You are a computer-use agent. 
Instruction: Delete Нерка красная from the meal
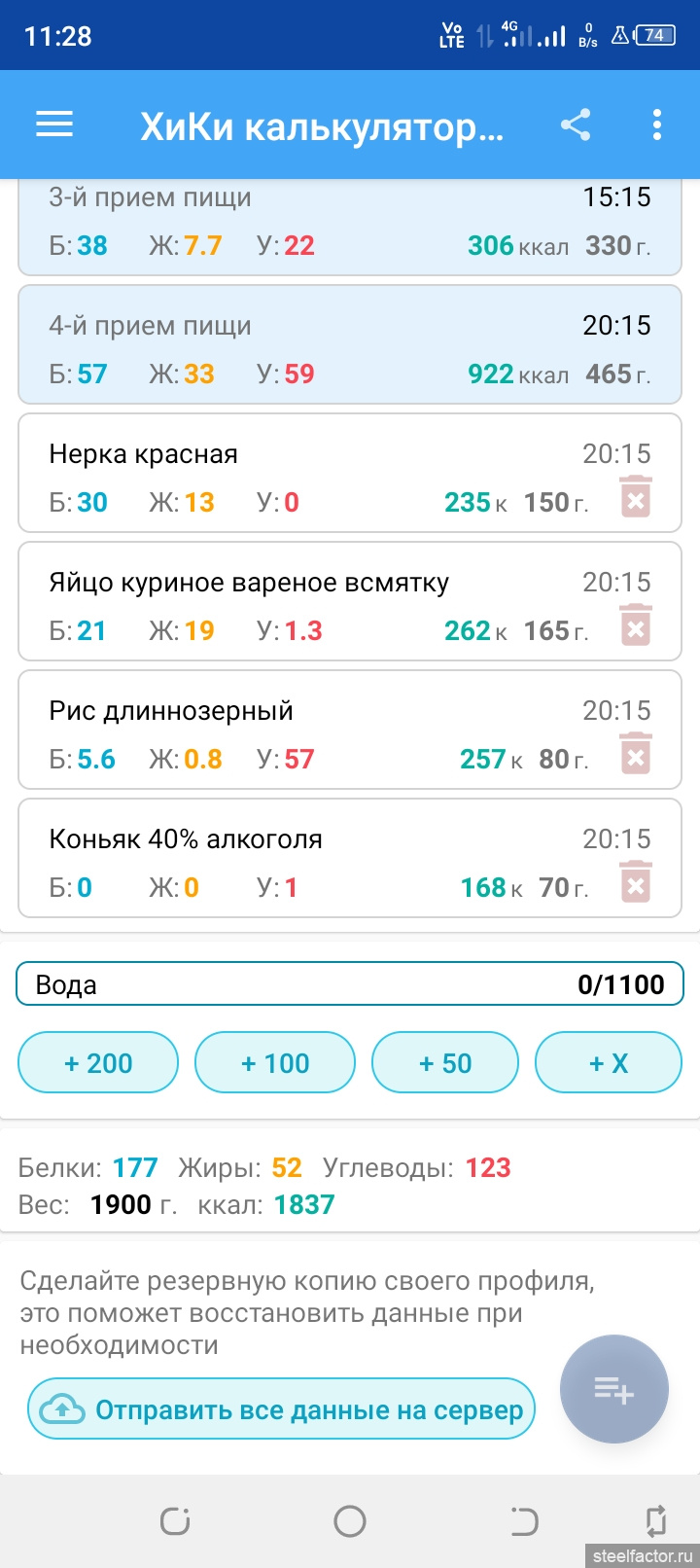click(x=635, y=498)
